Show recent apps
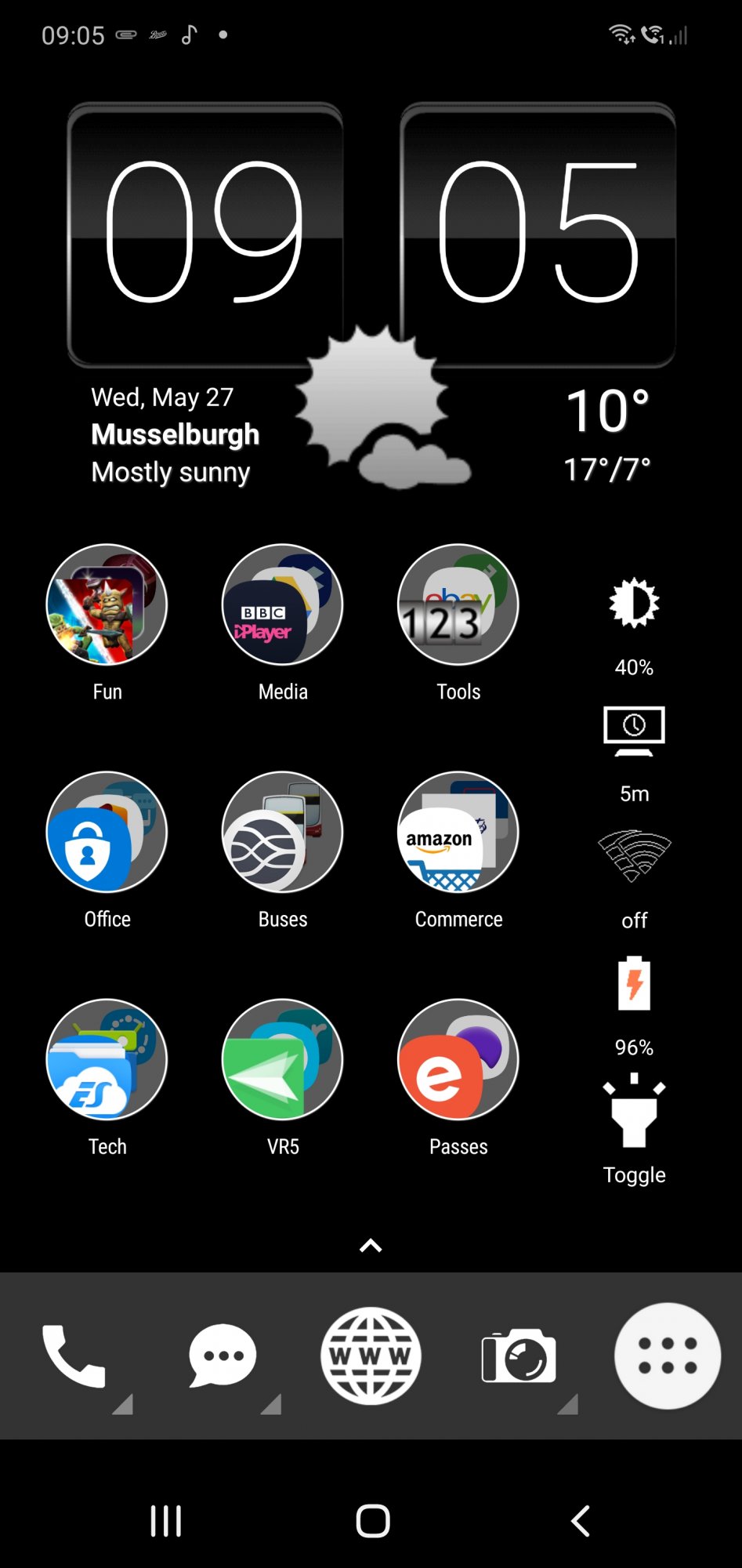742x1568 pixels. pyautogui.click(x=165, y=1521)
